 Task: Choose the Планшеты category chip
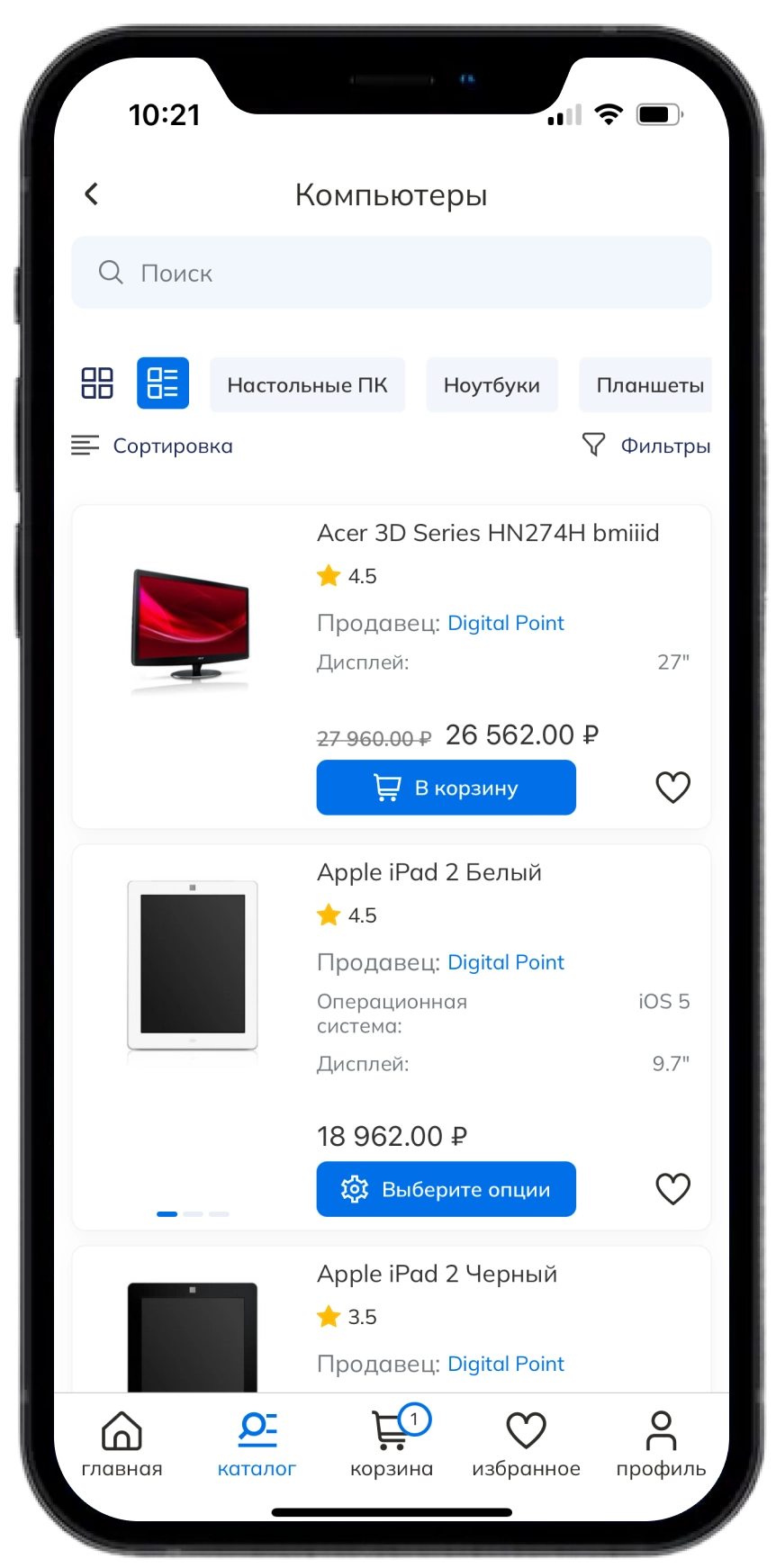tap(648, 385)
